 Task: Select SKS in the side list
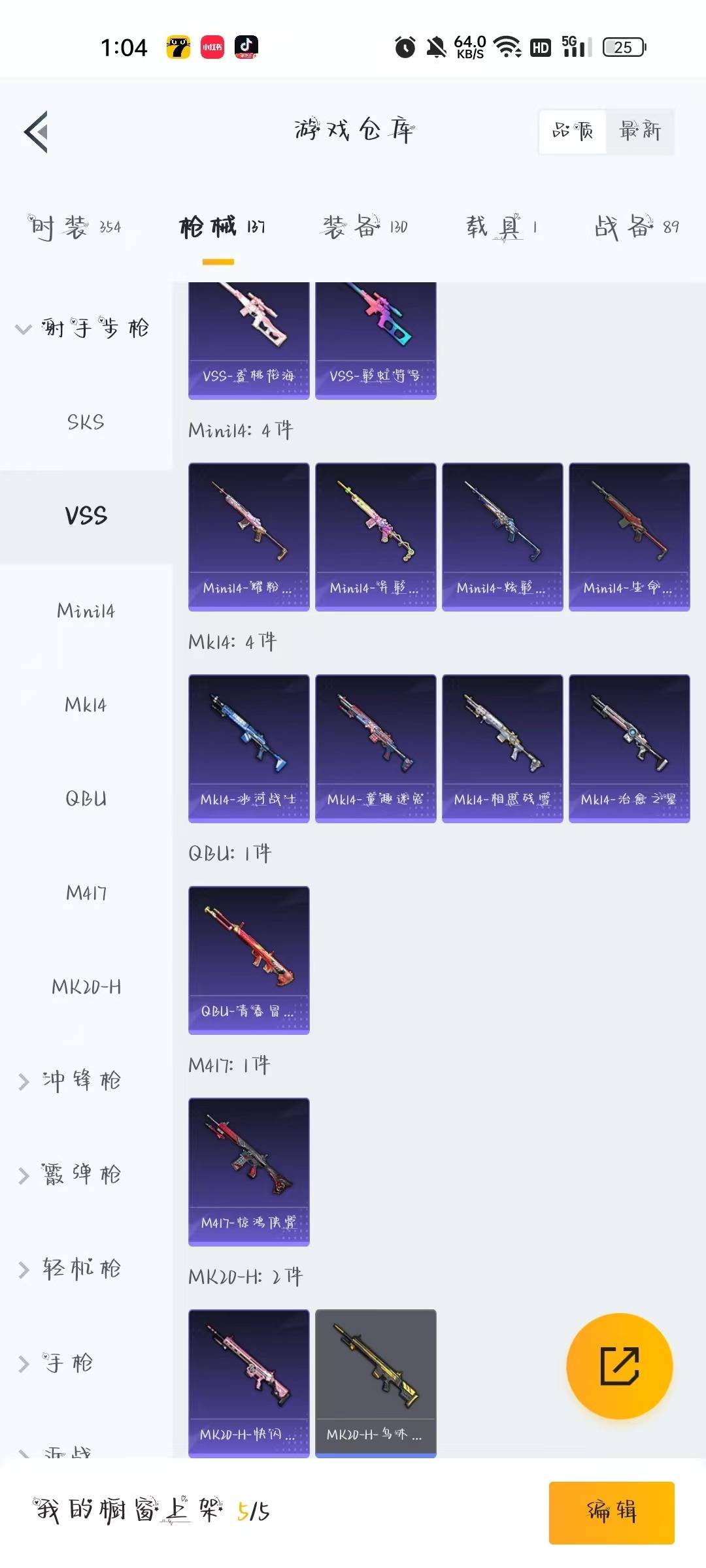86,422
